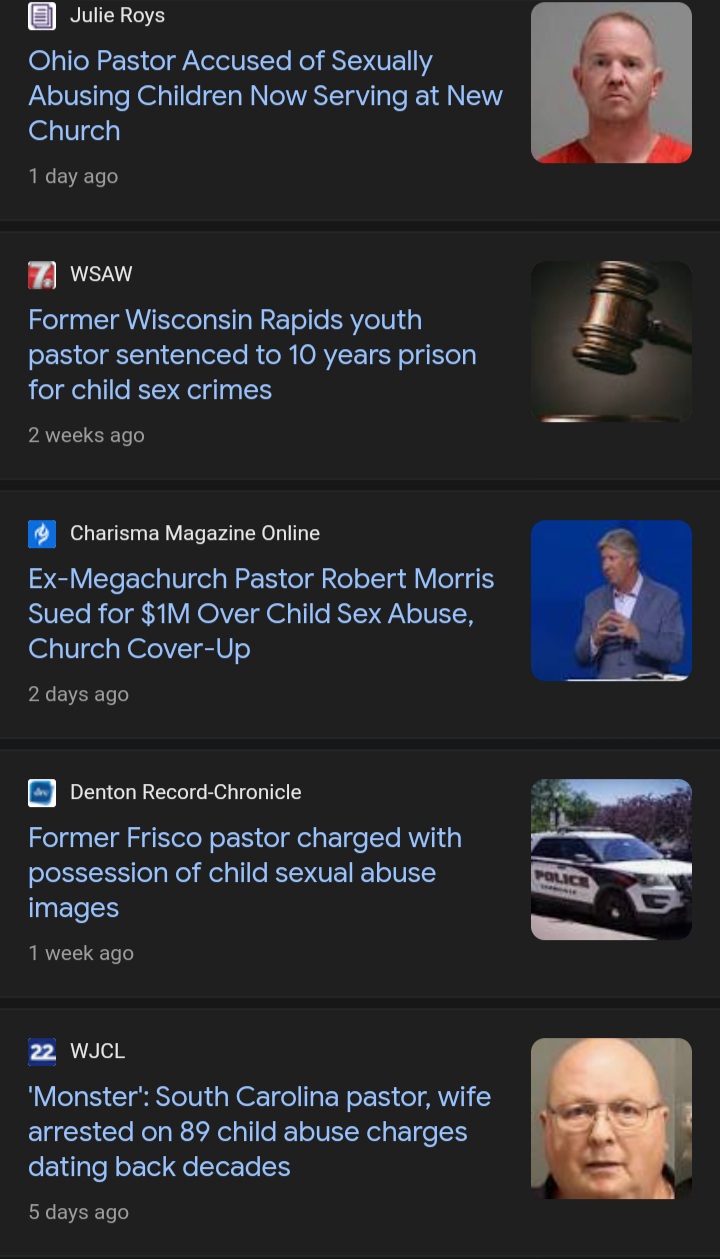The image size is (720, 1259).
Task: Open the WSAW Wisconsin Rapids youth pastor story
Action: 252,355
